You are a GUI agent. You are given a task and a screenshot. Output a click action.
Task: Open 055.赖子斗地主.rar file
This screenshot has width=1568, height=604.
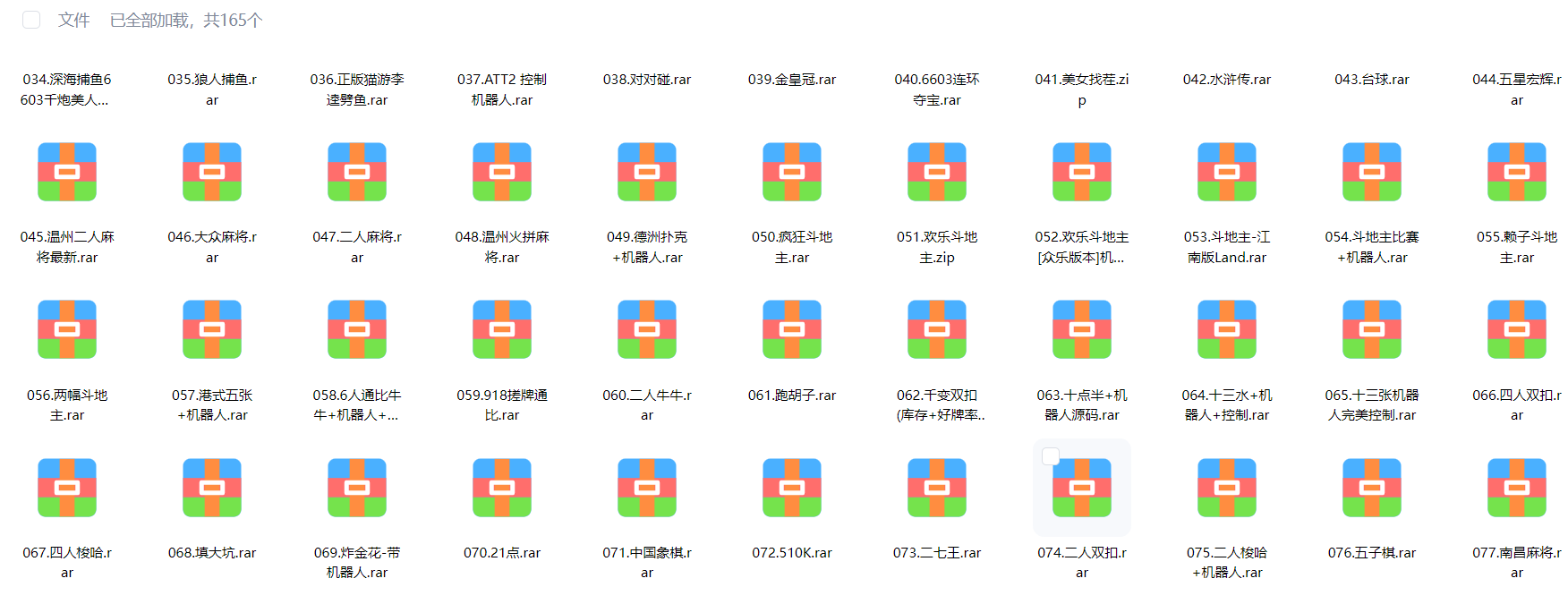[1517, 172]
